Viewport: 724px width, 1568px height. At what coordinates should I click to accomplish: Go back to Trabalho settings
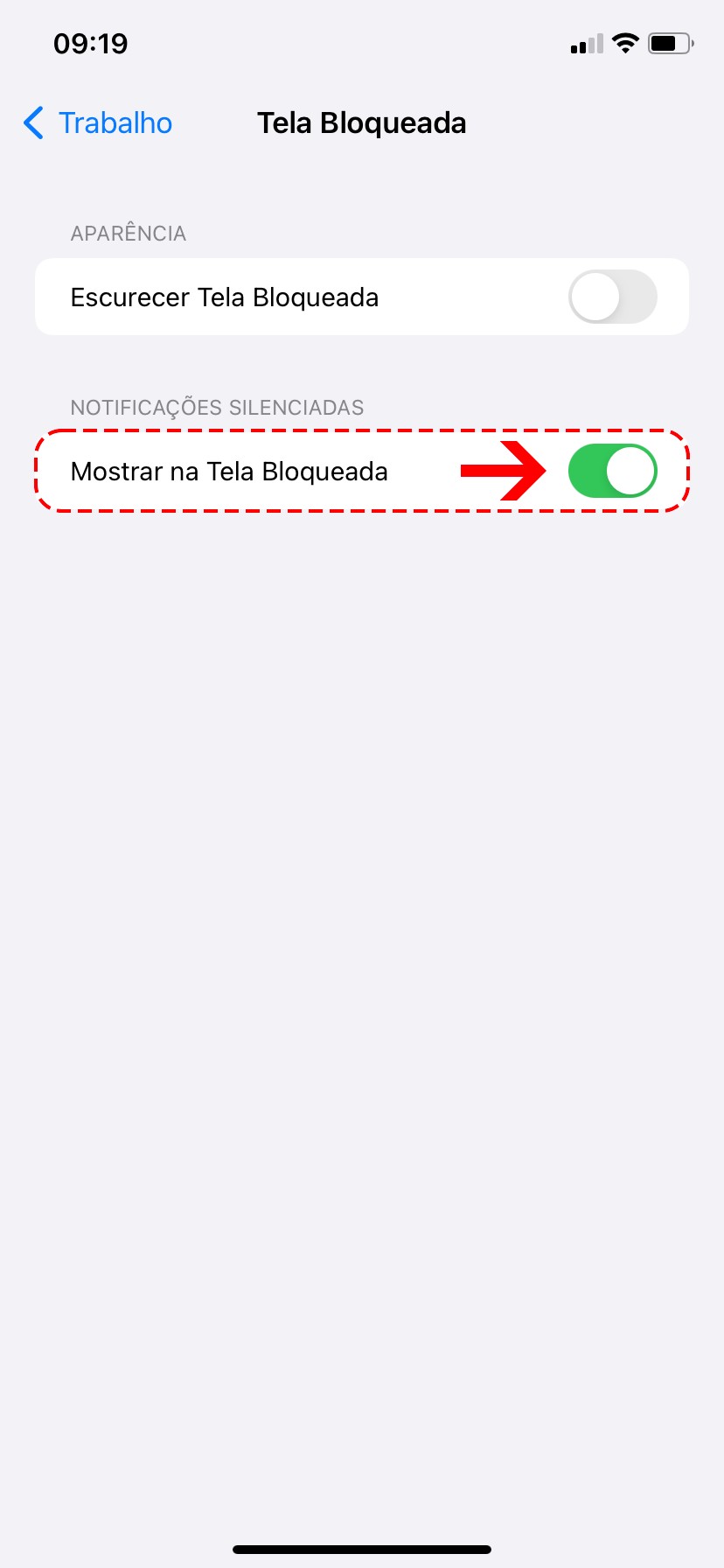point(98,123)
